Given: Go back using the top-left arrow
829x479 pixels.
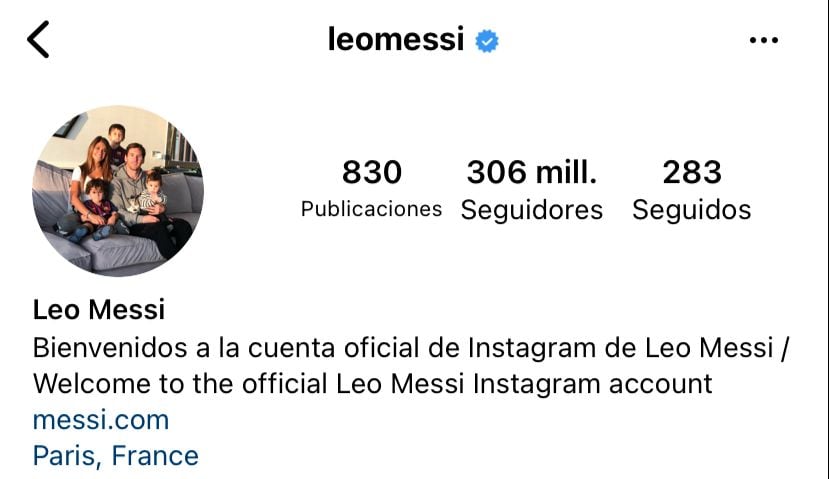Looking at the screenshot, I should click(x=38, y=40).
